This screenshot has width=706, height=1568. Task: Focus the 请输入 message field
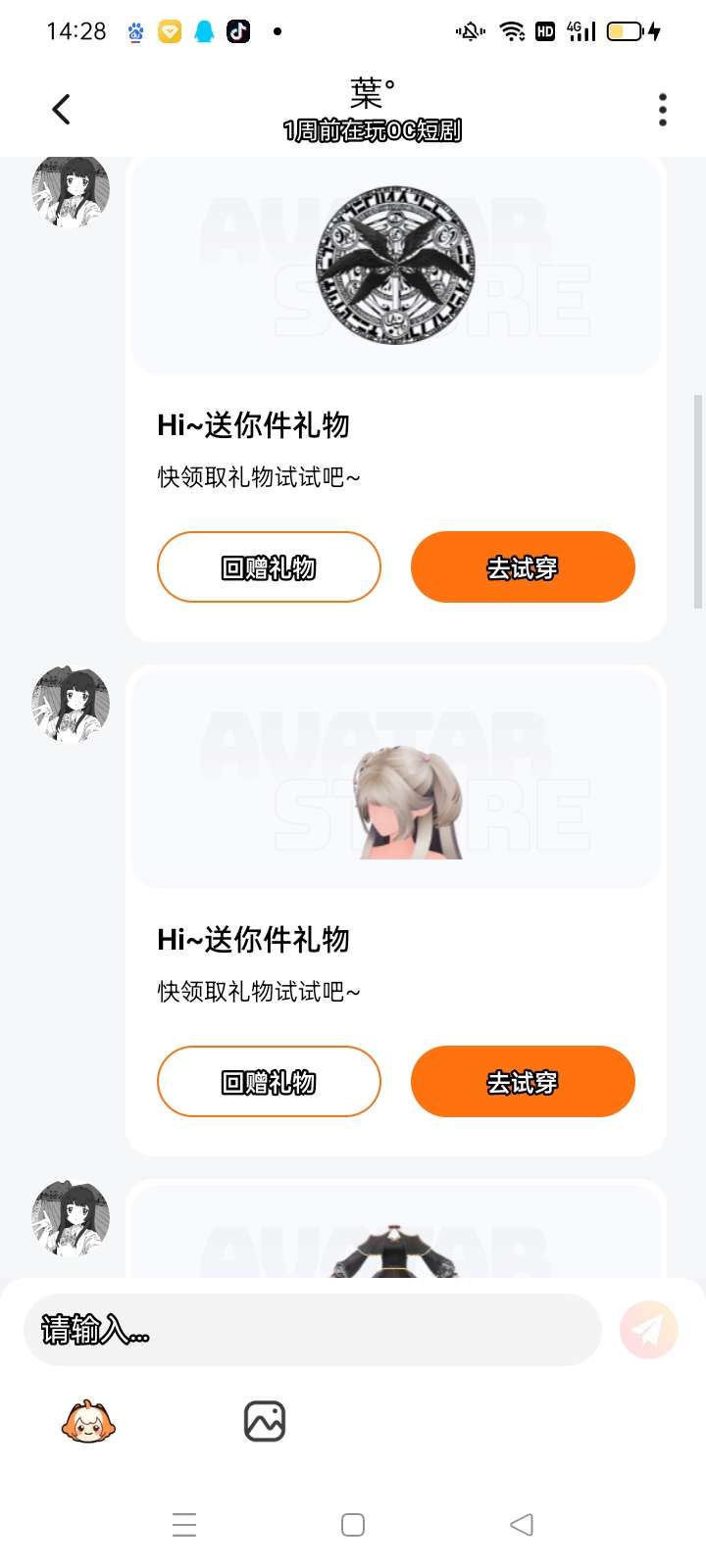(x=312, y=1330)
